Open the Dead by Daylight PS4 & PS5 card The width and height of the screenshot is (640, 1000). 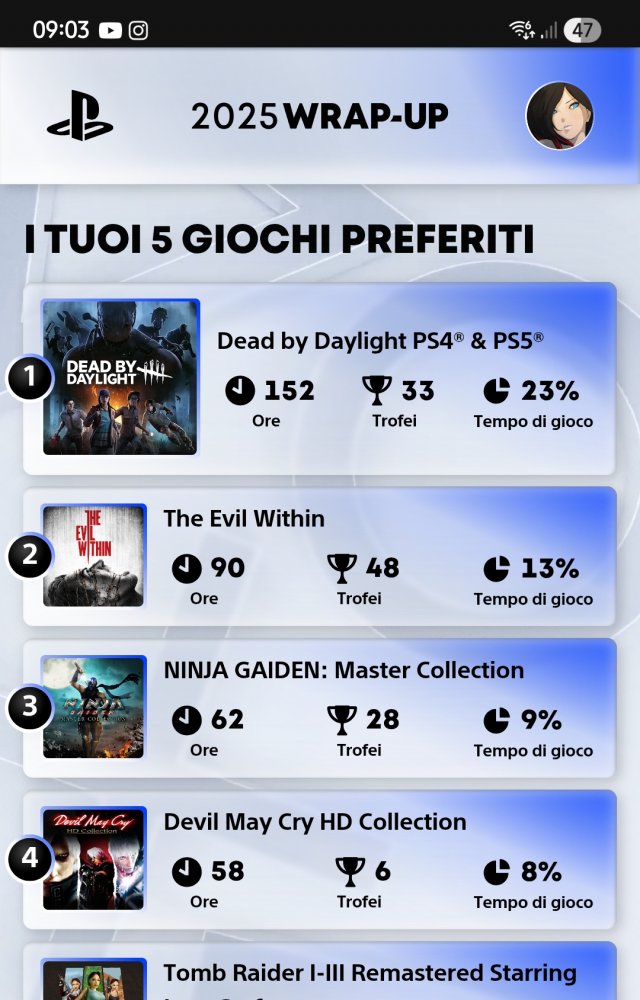320,378
